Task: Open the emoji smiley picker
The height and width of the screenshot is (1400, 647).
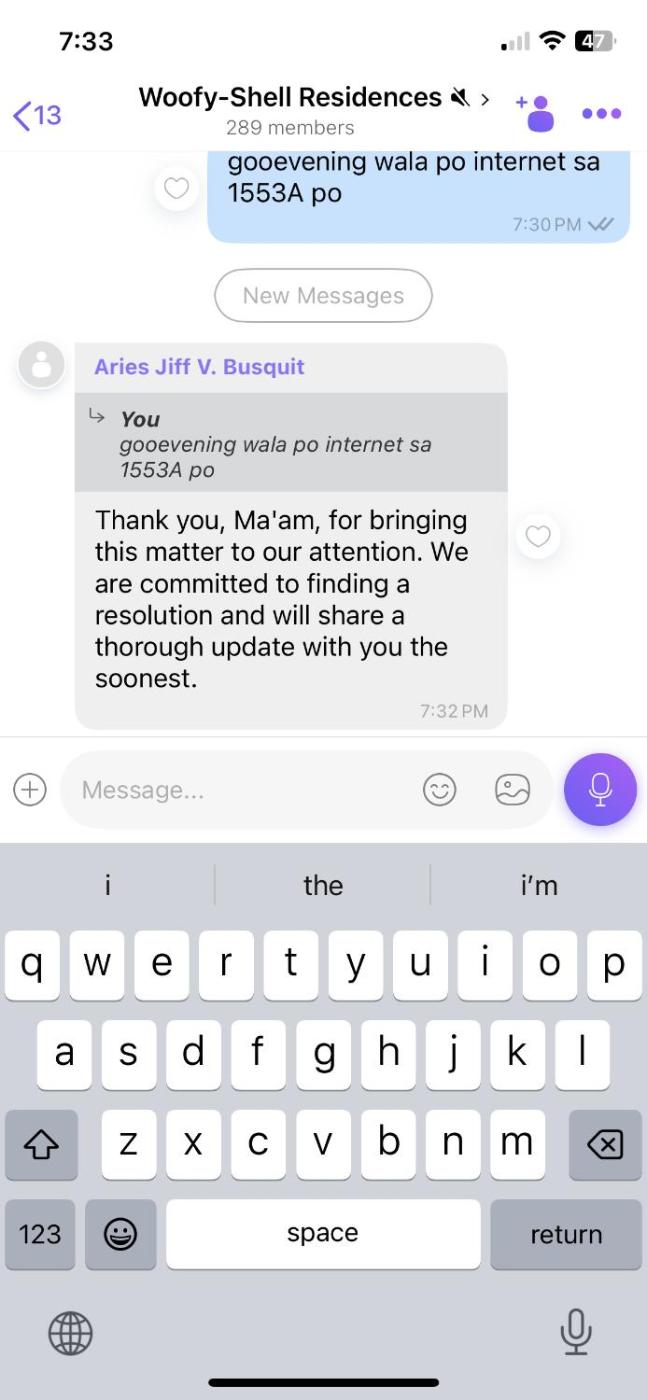Action: click(439, 790)
